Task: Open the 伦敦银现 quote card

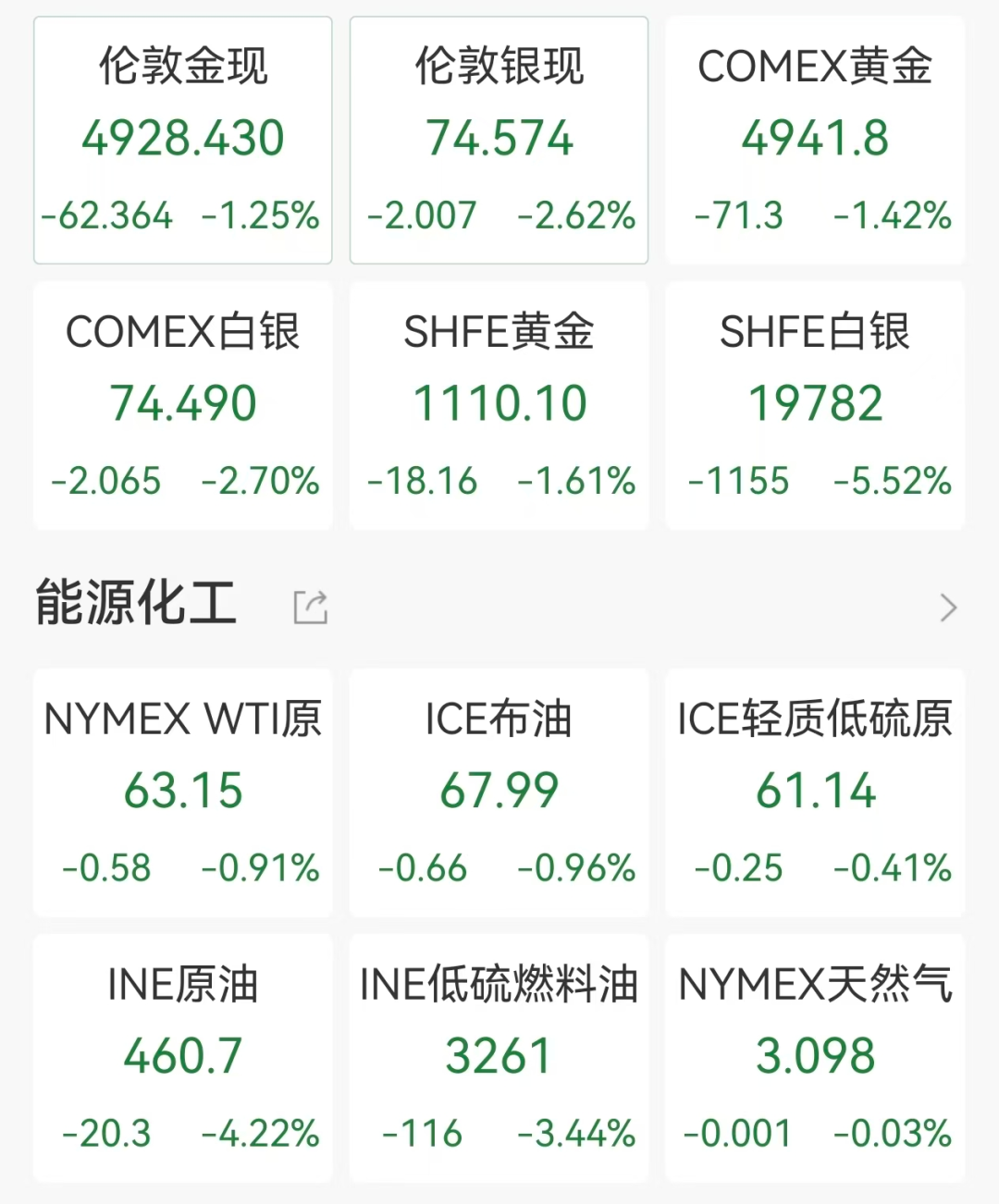Action: tap(499, 140)
